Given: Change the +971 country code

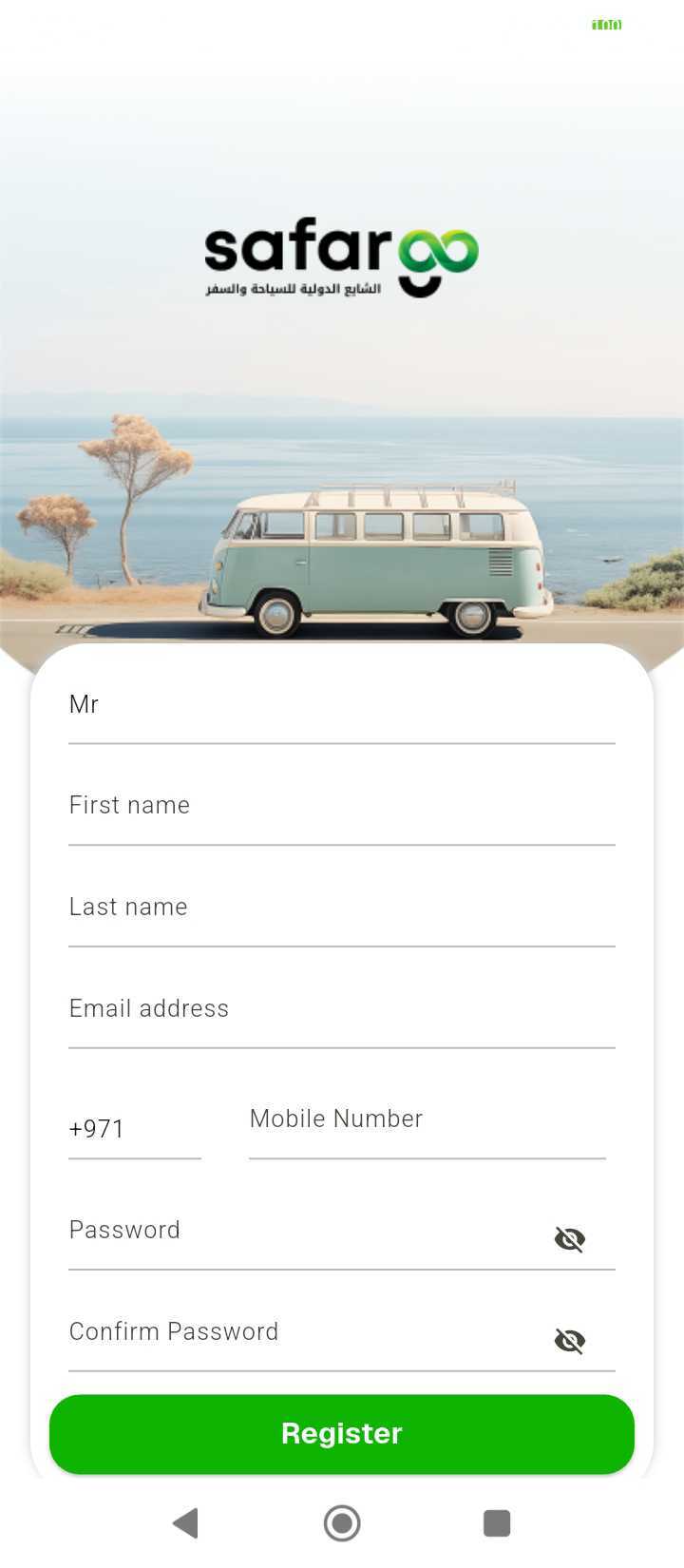Looking at the screenshot, I should pos(133,1129).
